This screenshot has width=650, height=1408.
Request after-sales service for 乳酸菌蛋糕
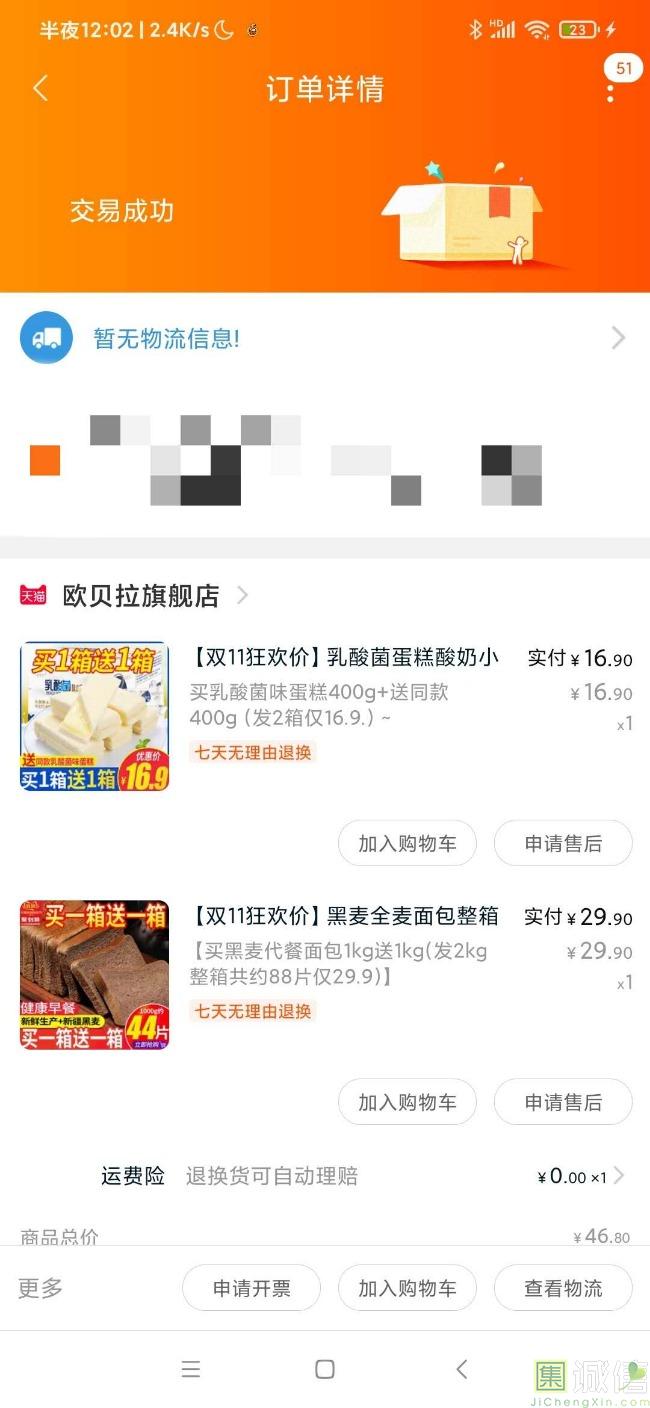click(x=563, y=843)
